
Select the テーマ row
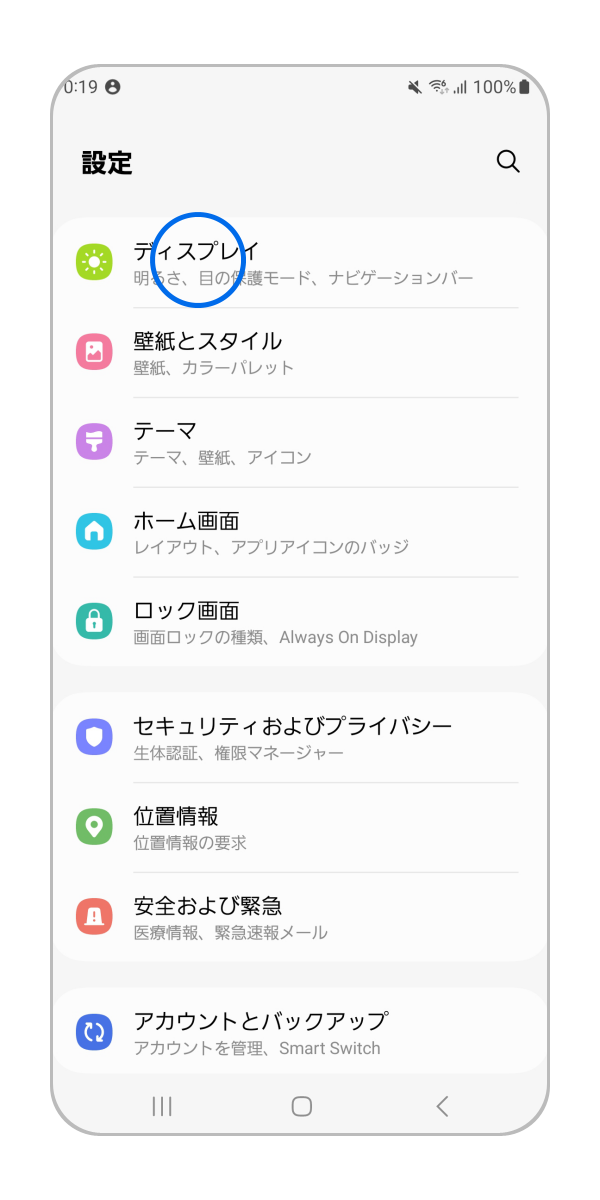tap(300, 442)
